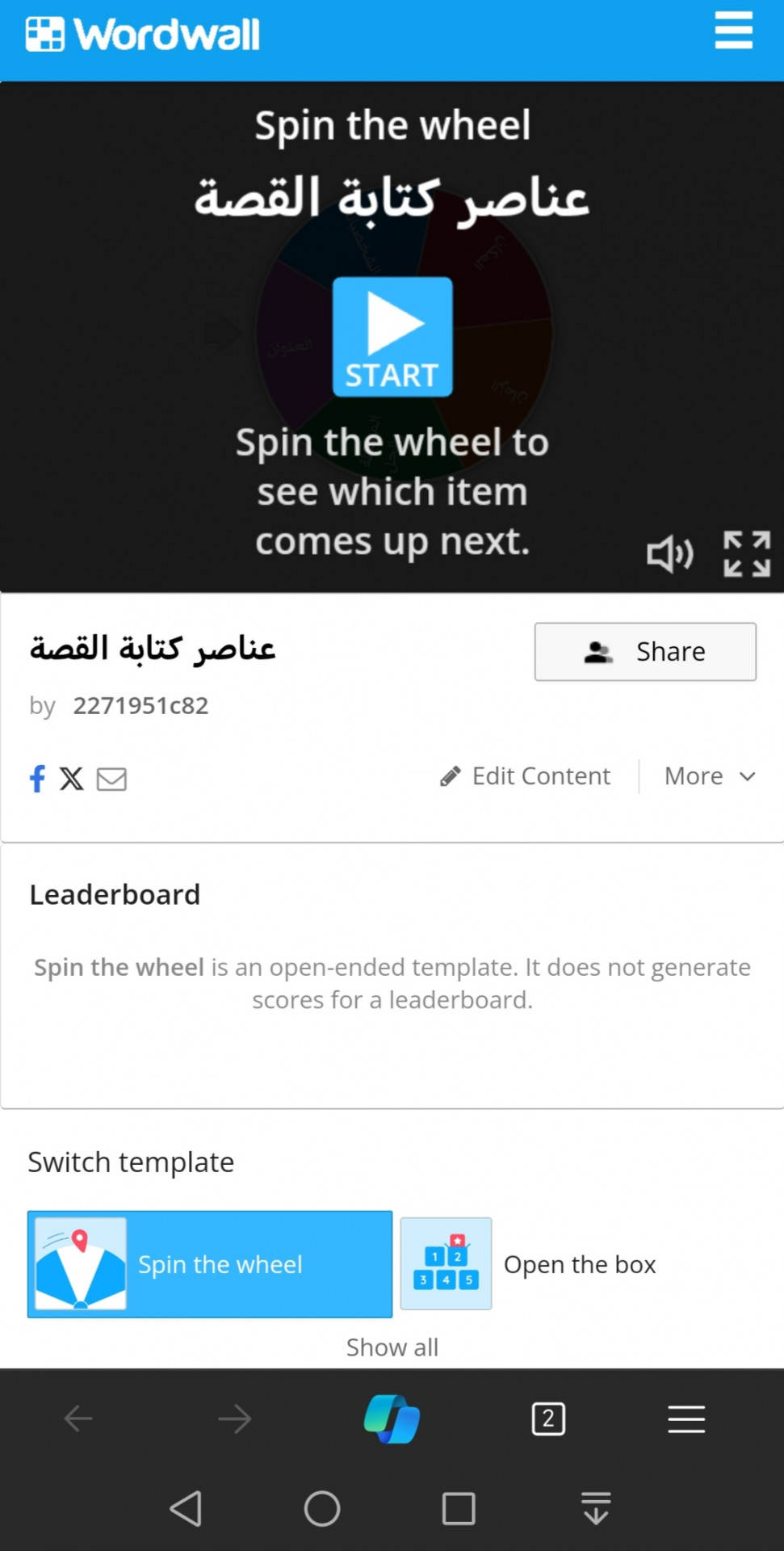Start the spin the wheel game

coord(392,337)
